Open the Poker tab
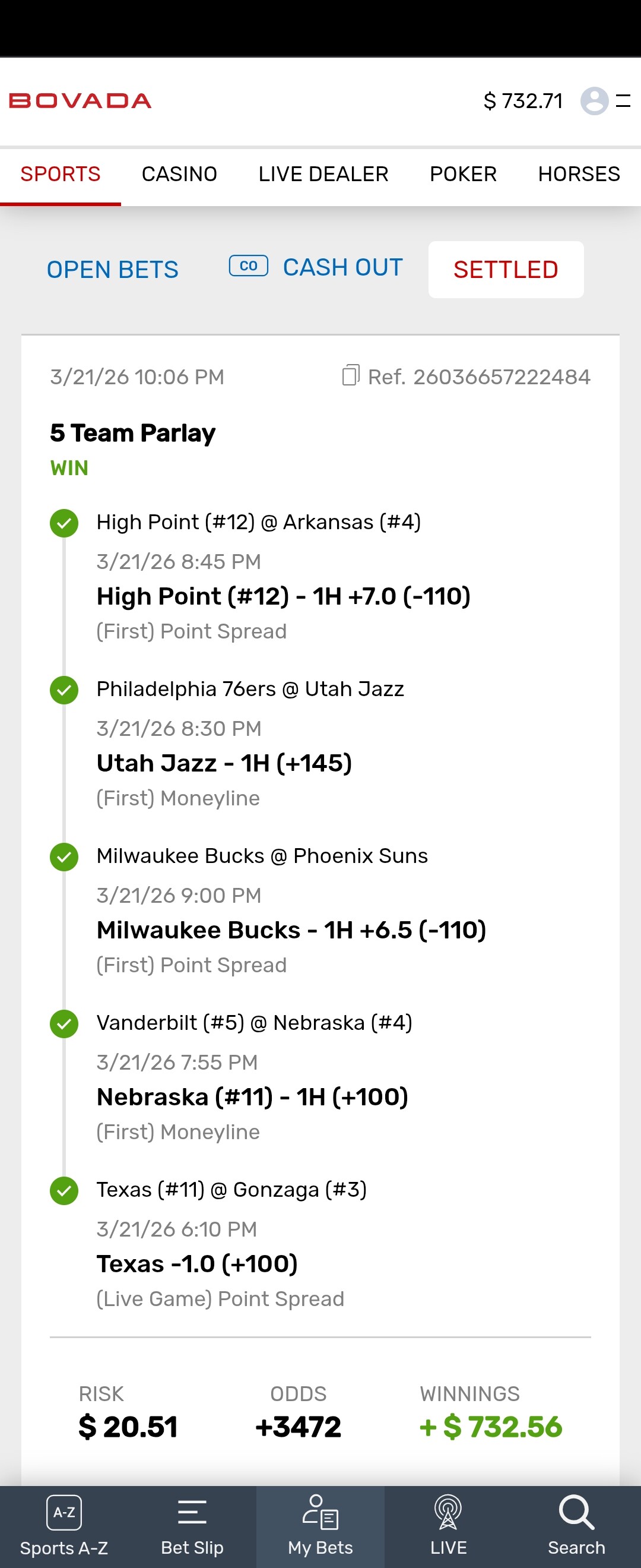The image size is (641, 1568). (x=463, y=174)
